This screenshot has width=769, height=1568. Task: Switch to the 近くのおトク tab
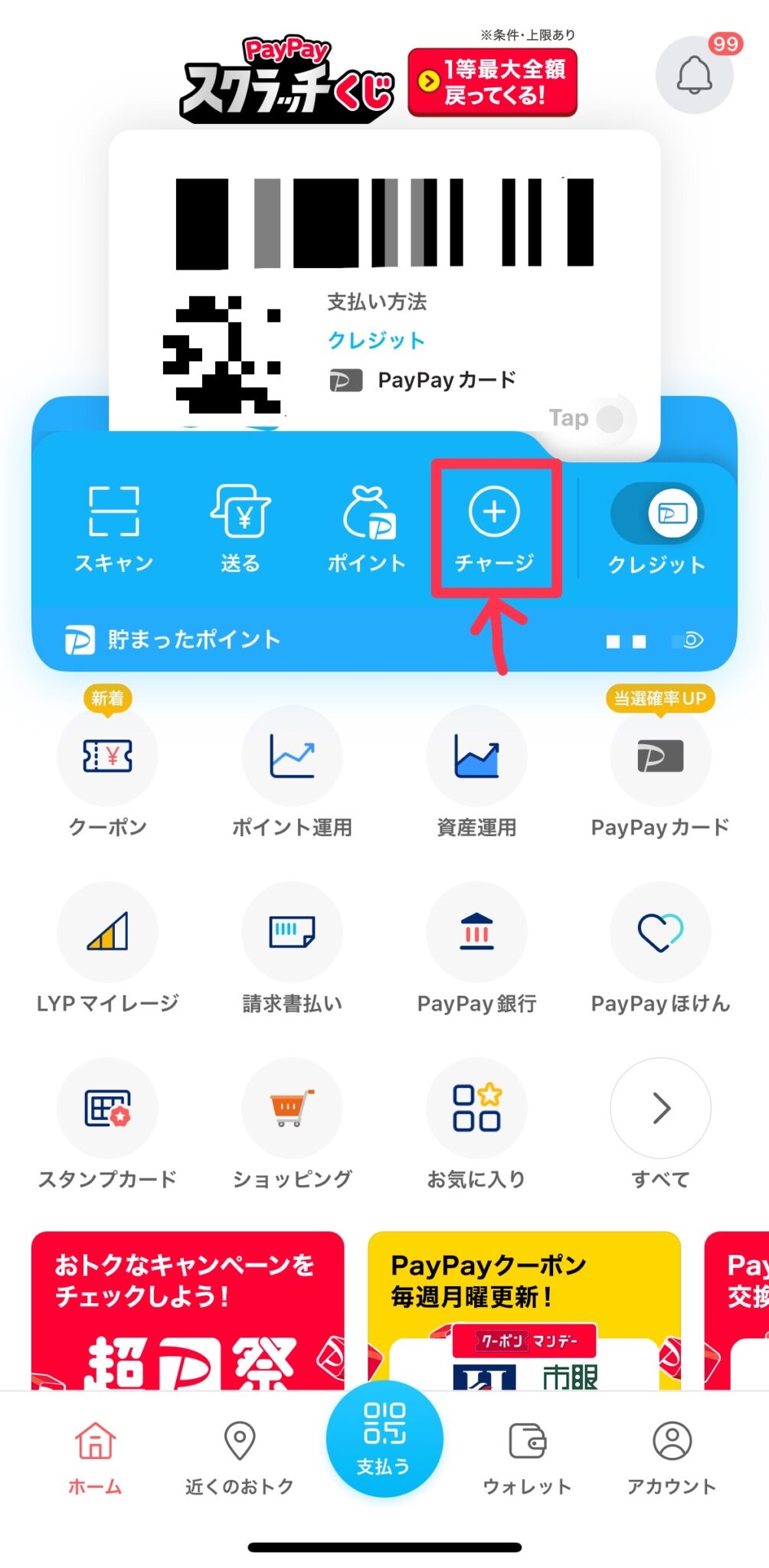click(240, 1455)
